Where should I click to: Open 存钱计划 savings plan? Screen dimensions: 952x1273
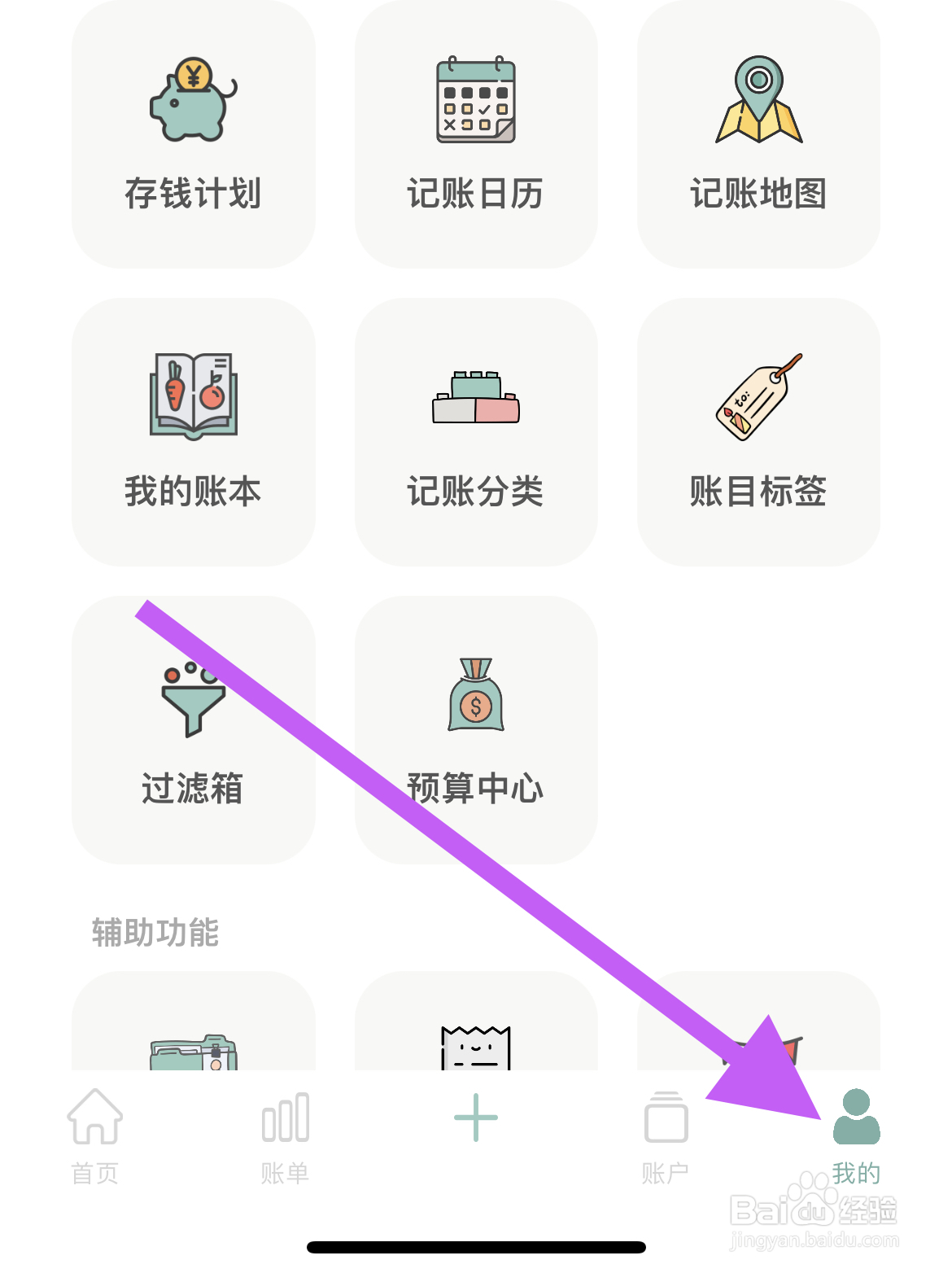pyautogui.click(x=193, y=134)
